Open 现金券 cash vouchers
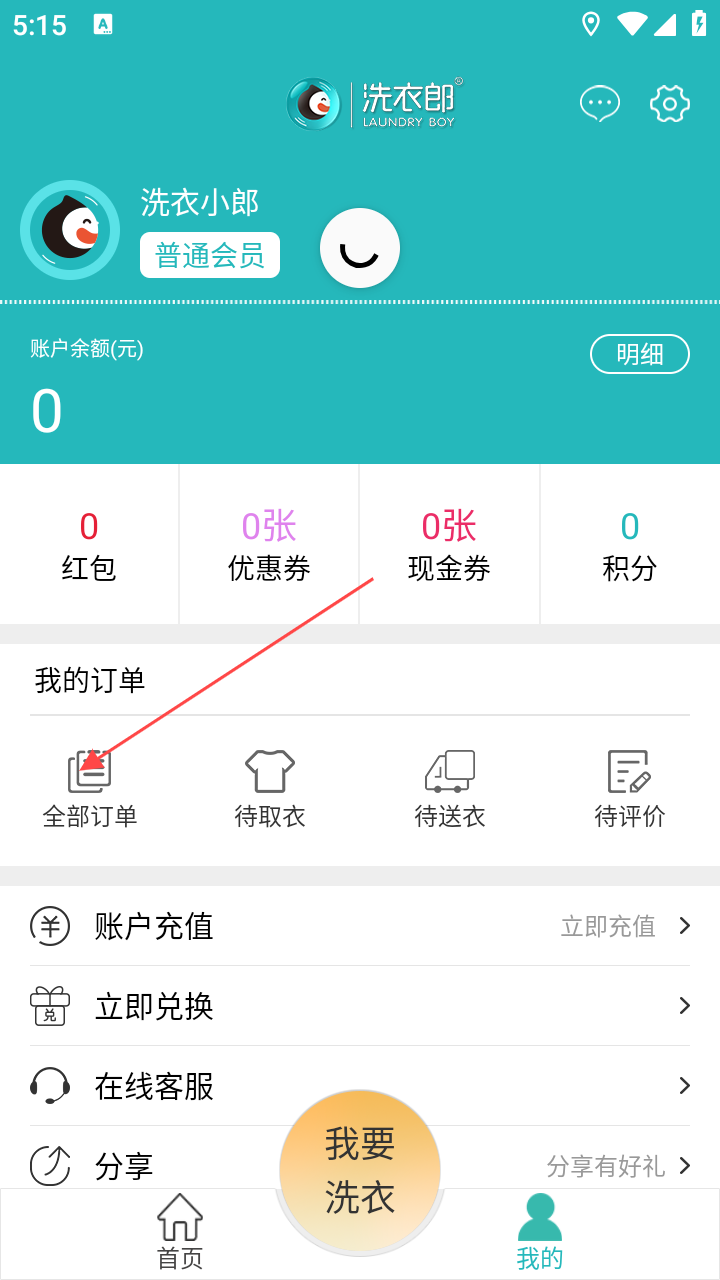 click(x=449, y=545)
